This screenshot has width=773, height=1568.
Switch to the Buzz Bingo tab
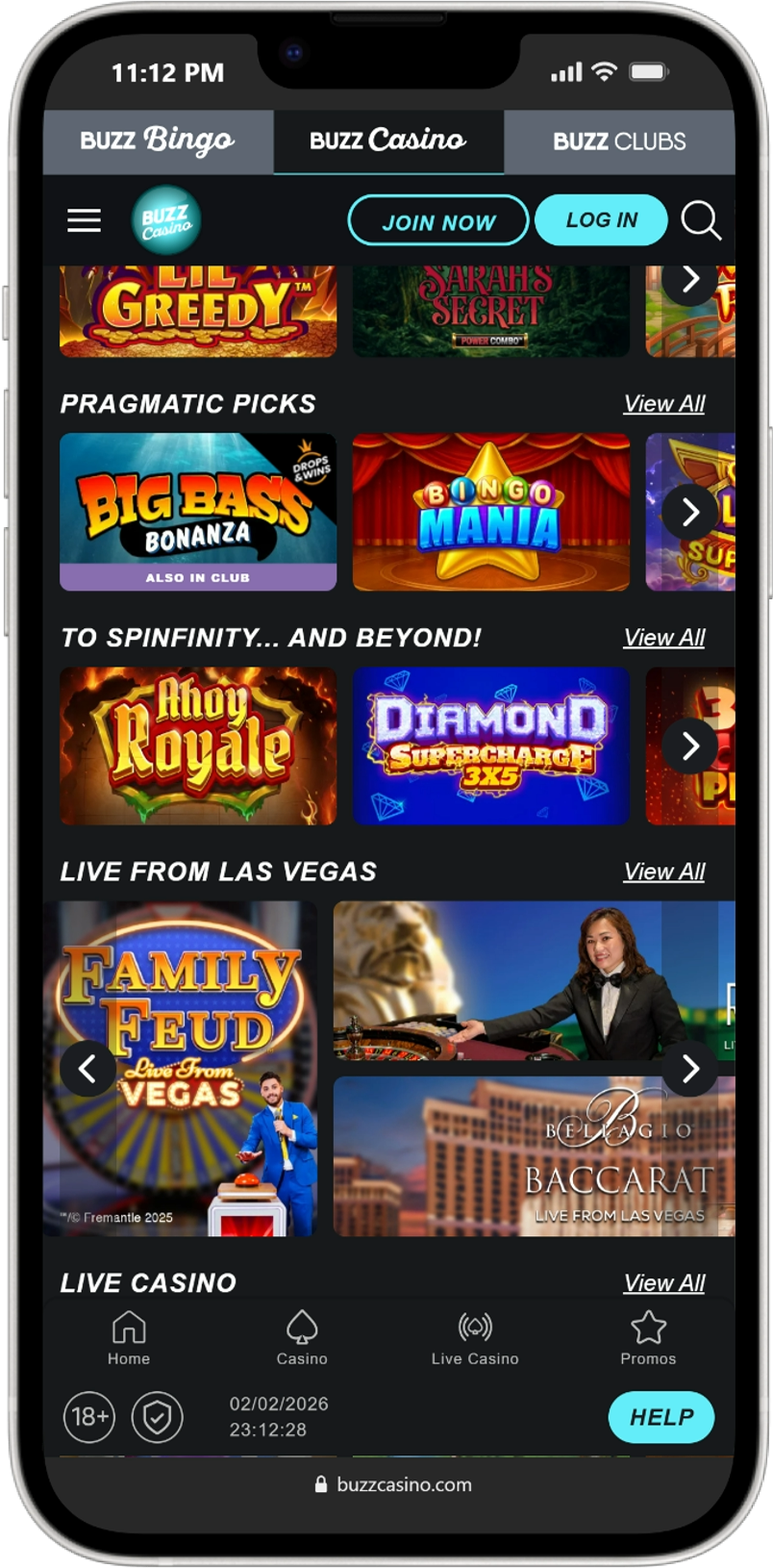click(x=157, y=140)
